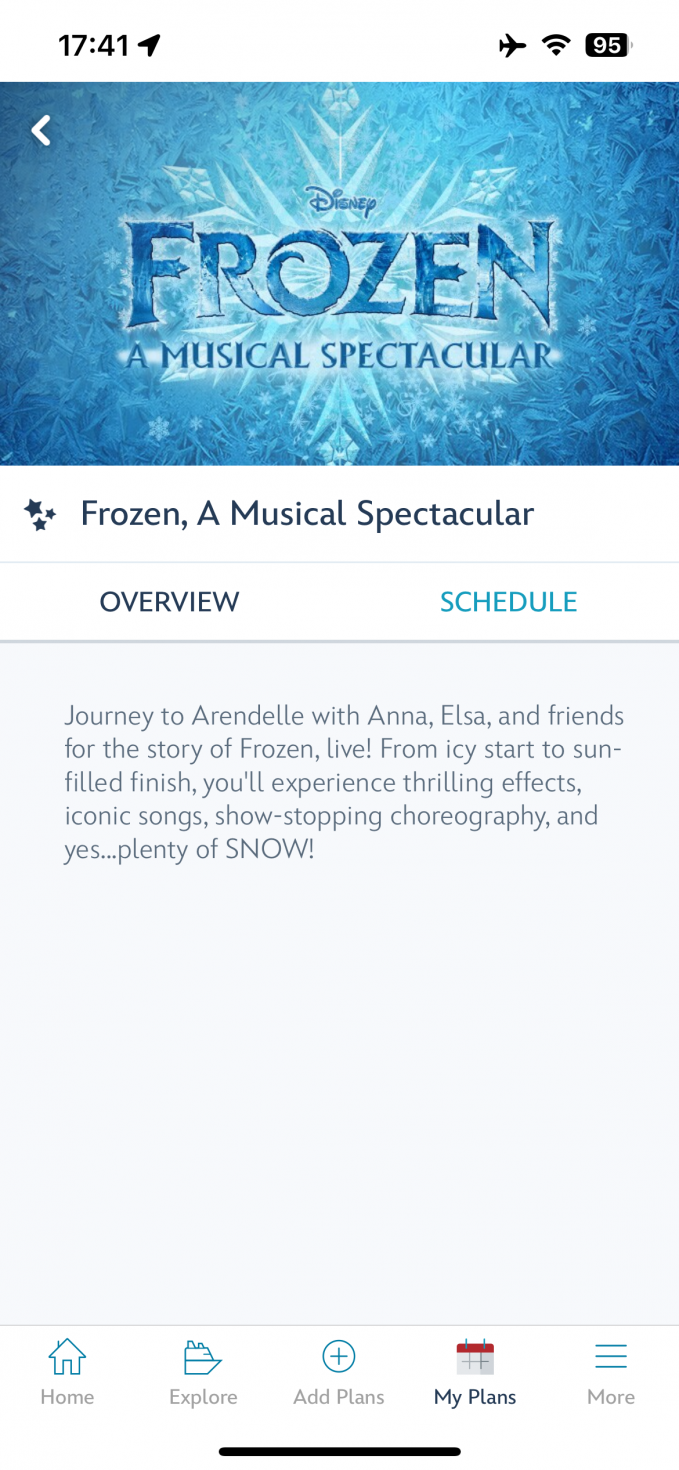Screen dimensions: 679x1470
Task: Tap Add Plans in the bottom bar
Action: click(339, 1372)
